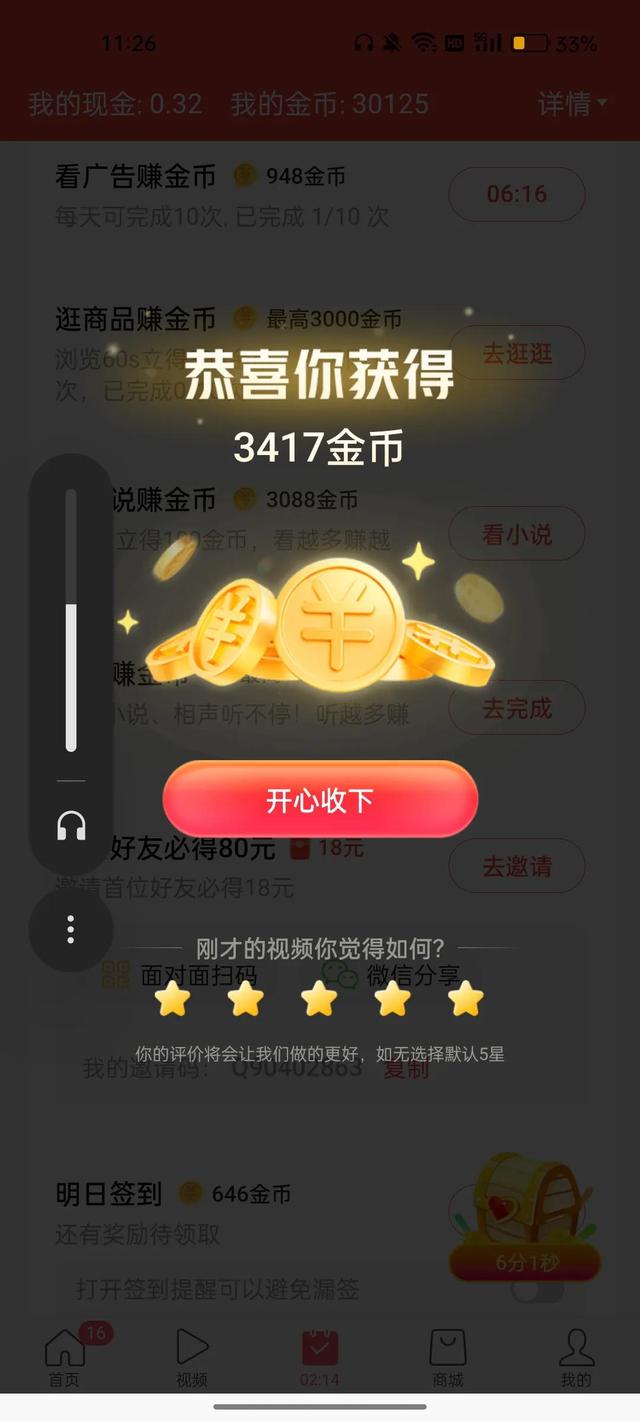Open the volume panel's three-dot menu

coord(71,929)
